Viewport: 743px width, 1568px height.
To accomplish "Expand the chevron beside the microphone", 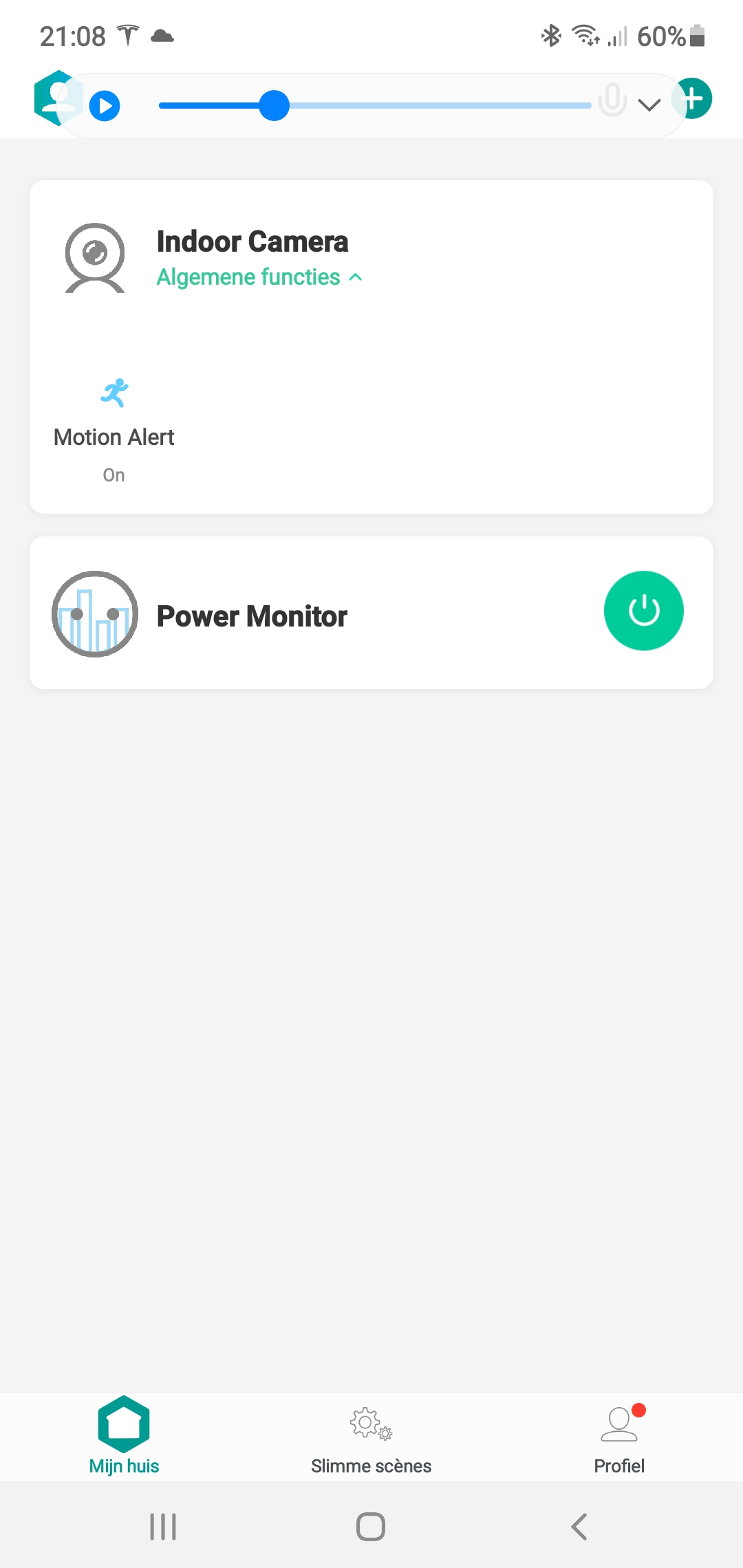I will [x=649, y=105].
